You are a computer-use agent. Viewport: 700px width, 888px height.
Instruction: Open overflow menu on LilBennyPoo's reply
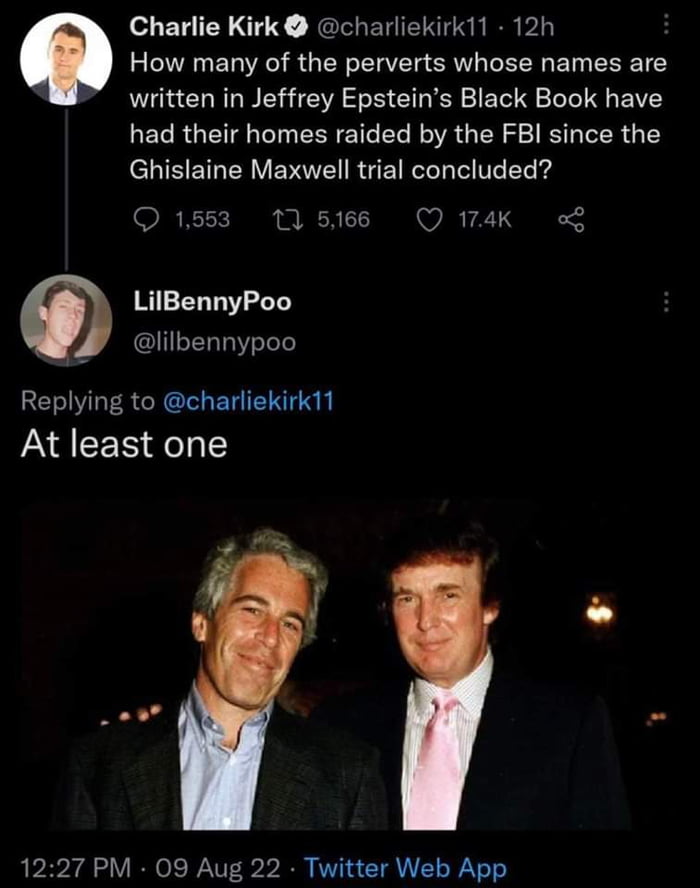664,302
